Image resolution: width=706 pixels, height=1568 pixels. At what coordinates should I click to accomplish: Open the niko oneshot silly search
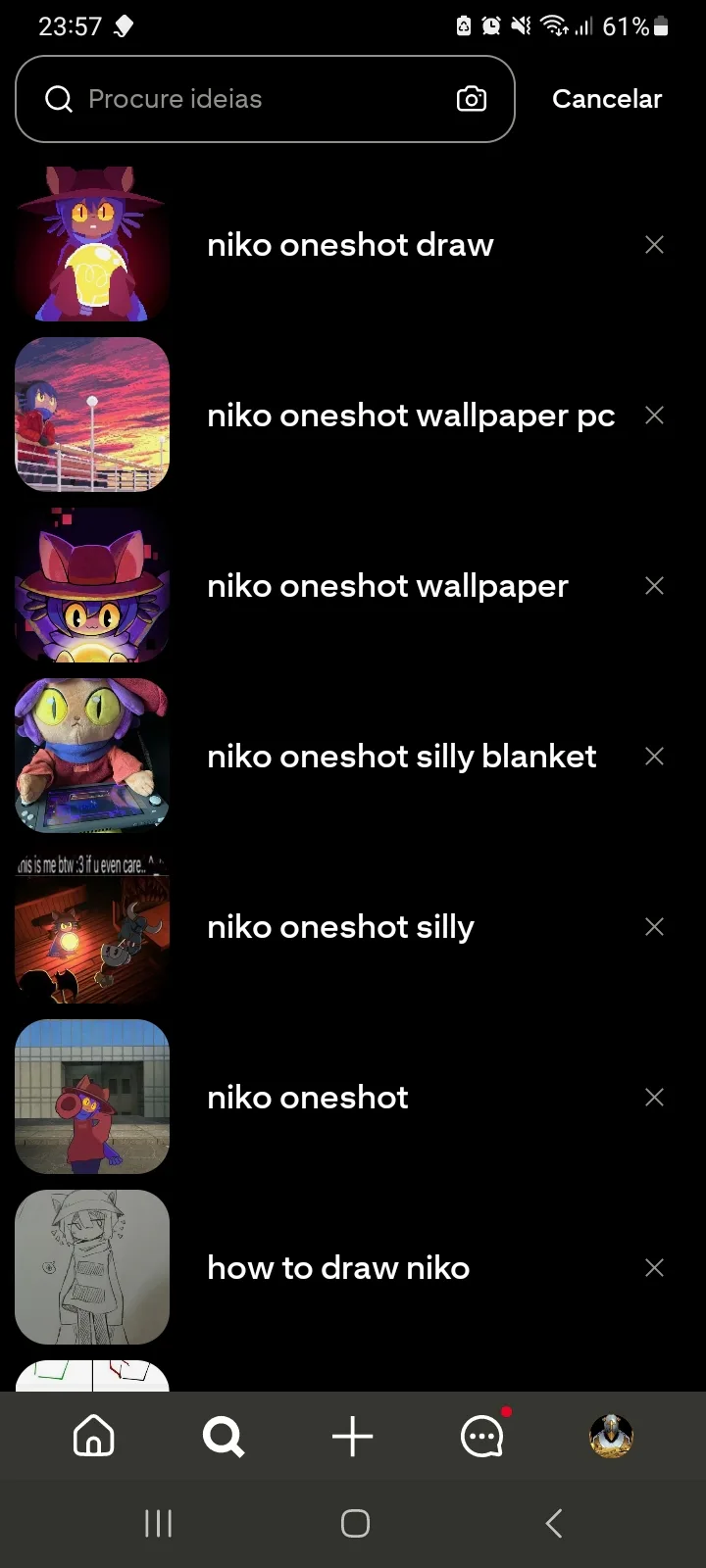click(x=340, y=927)
